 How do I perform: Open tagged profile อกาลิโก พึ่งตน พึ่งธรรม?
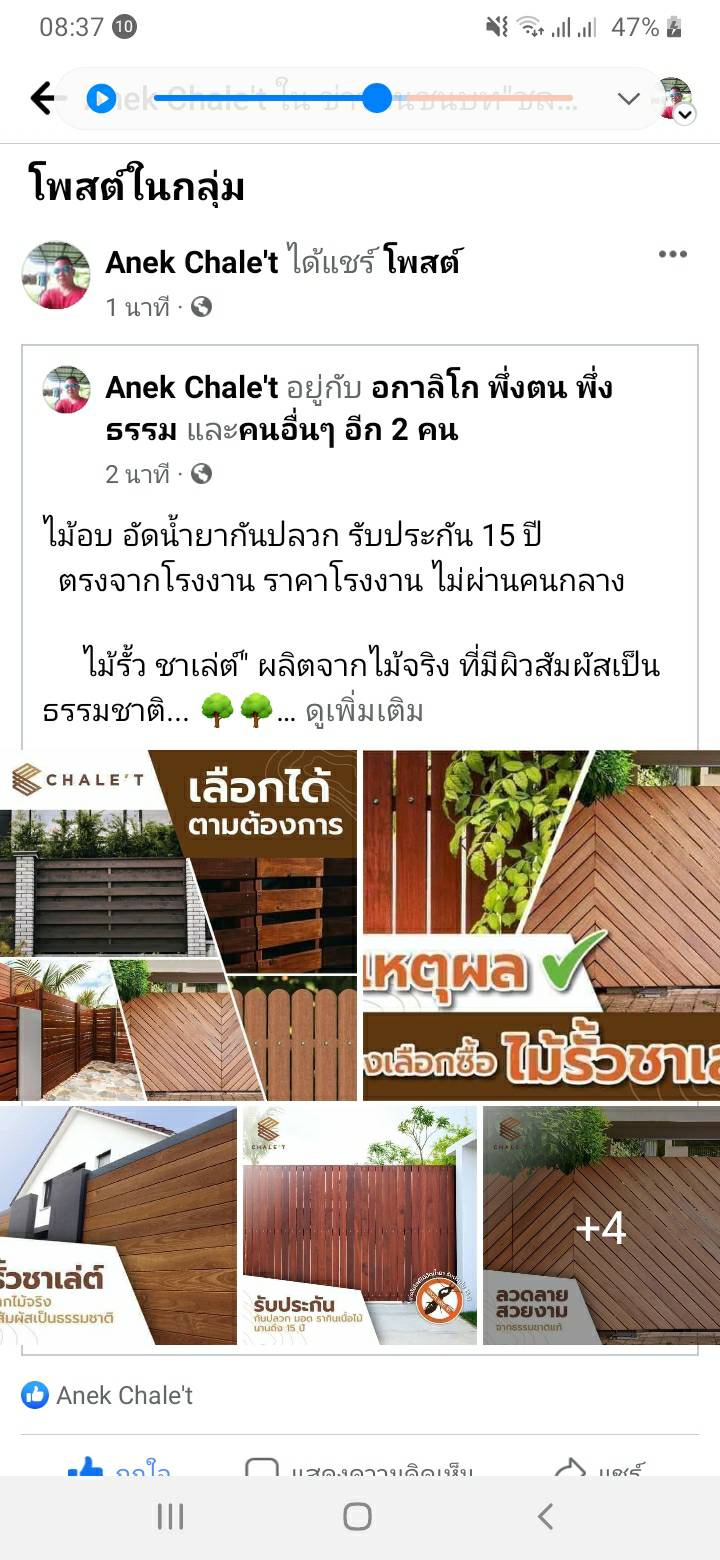pyautogui.click(x=492, y=388)
